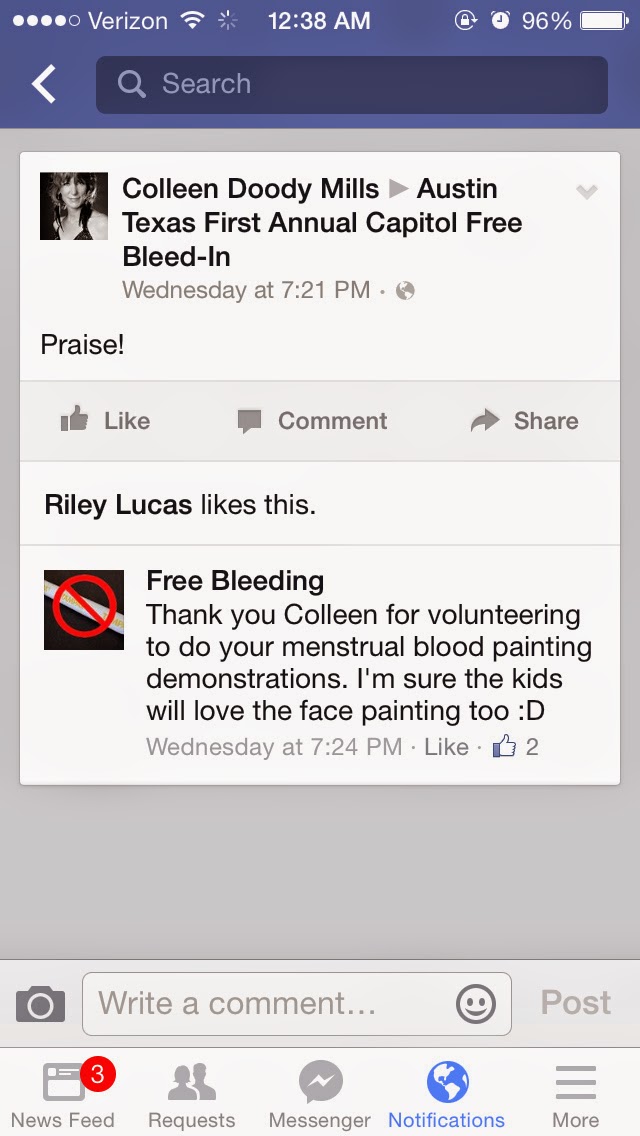Open Riley Lucas's profile
640x1136 pixels.
(118, 505)
